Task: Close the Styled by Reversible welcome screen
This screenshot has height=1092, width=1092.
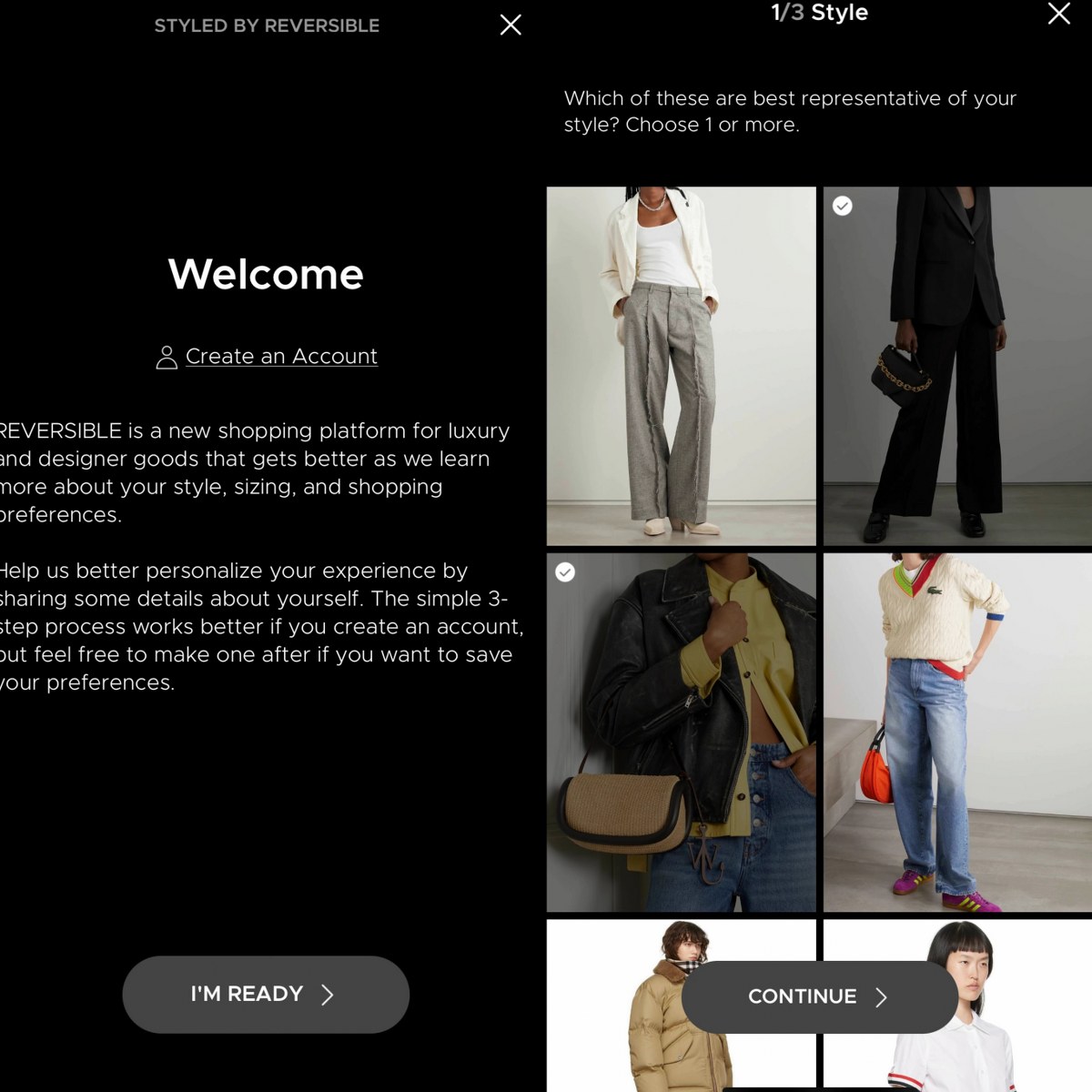Action: pos(511,25)
